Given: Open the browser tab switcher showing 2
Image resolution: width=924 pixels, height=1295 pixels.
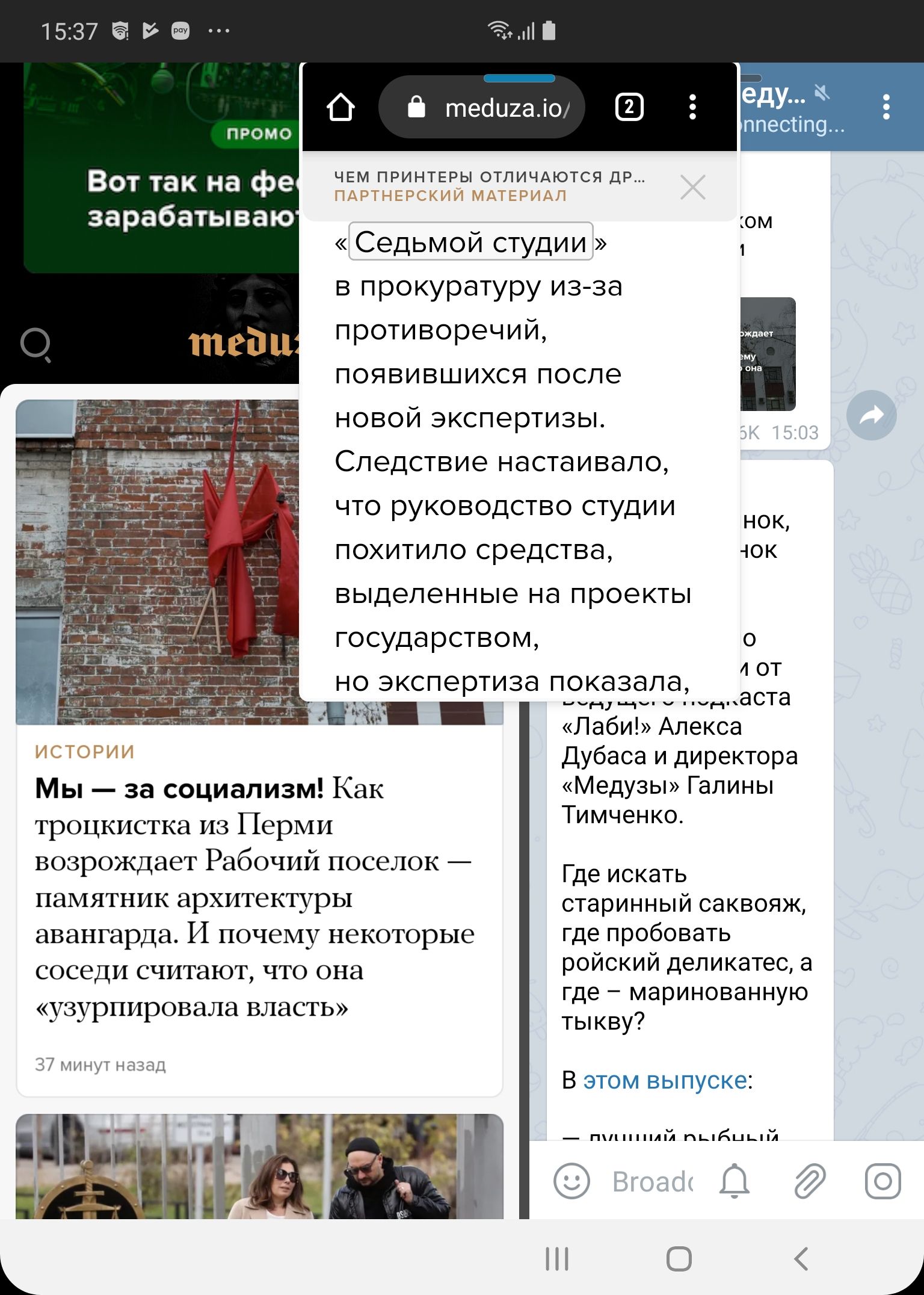Looking at the screenshot, I should click(x=629, y=108).
